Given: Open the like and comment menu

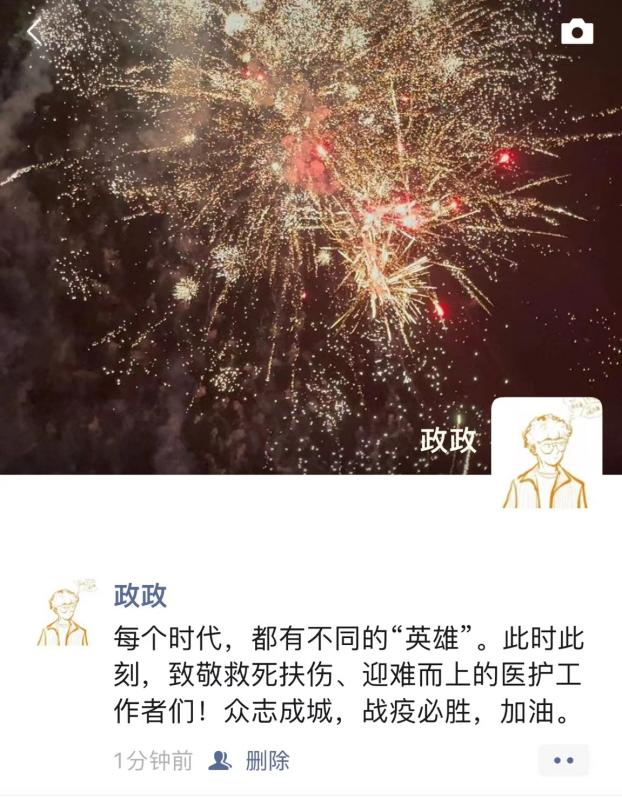Looking at the screenshot, I should 563,760.
